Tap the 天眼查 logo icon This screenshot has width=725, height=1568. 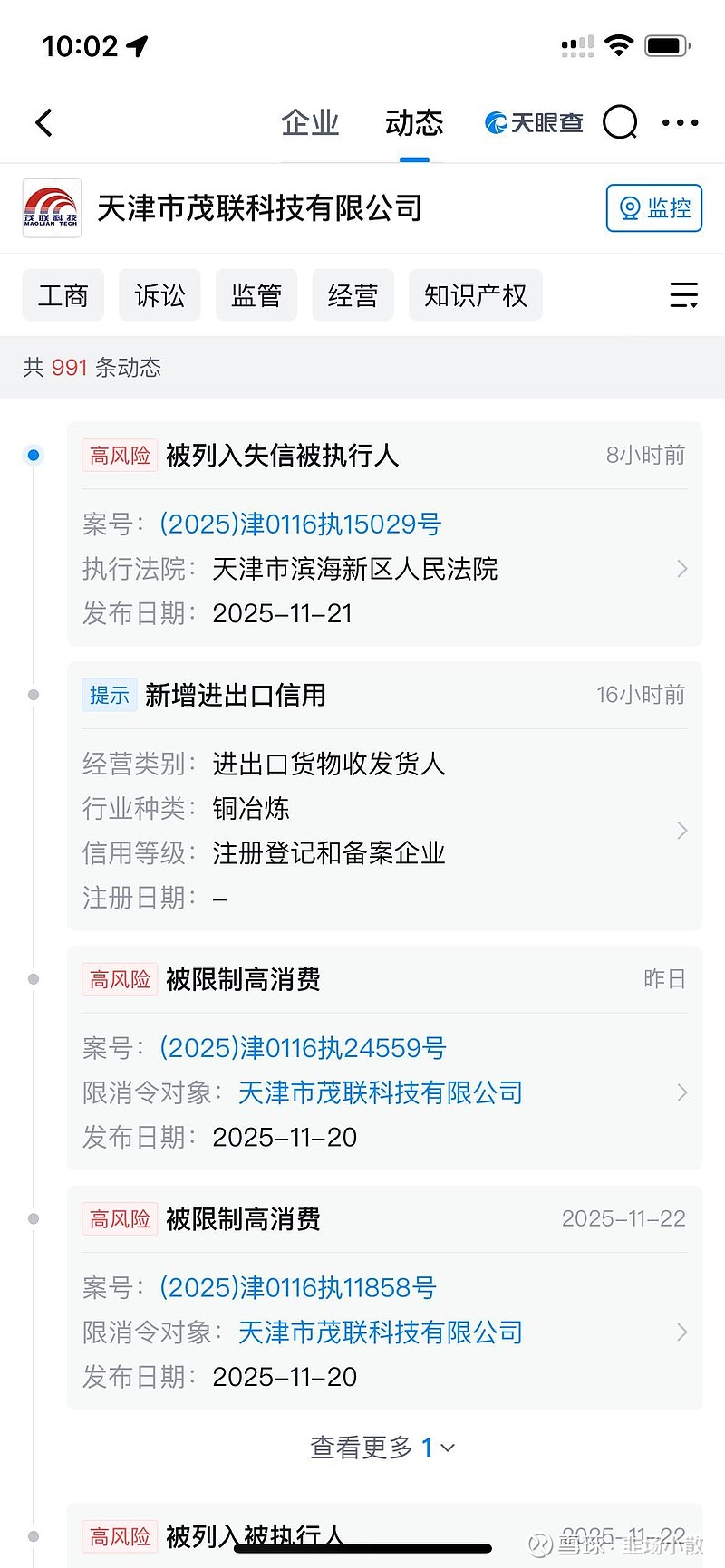[x=497, y=121]
